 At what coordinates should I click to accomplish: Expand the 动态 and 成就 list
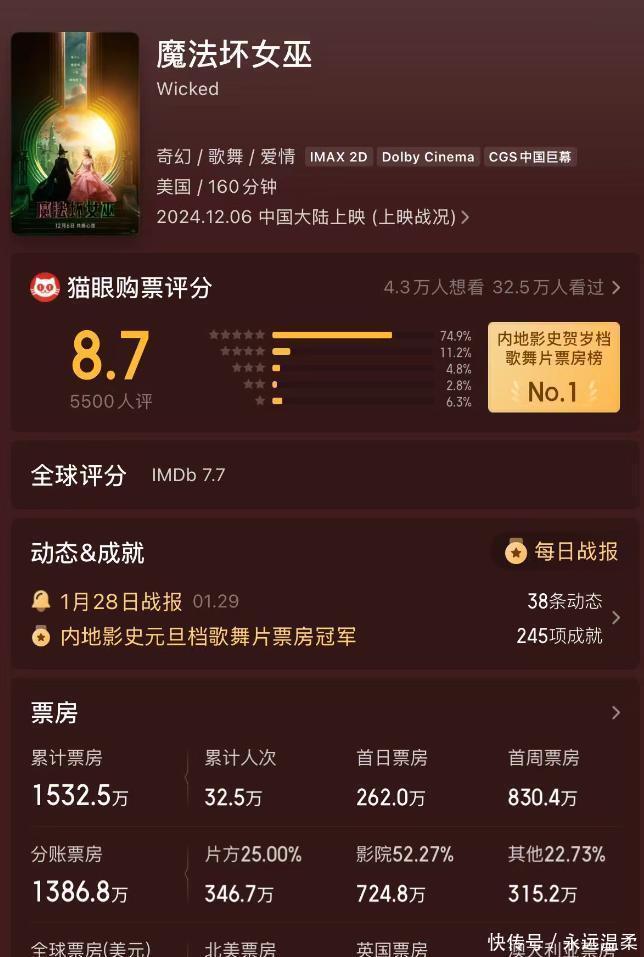tap(616, 618)
